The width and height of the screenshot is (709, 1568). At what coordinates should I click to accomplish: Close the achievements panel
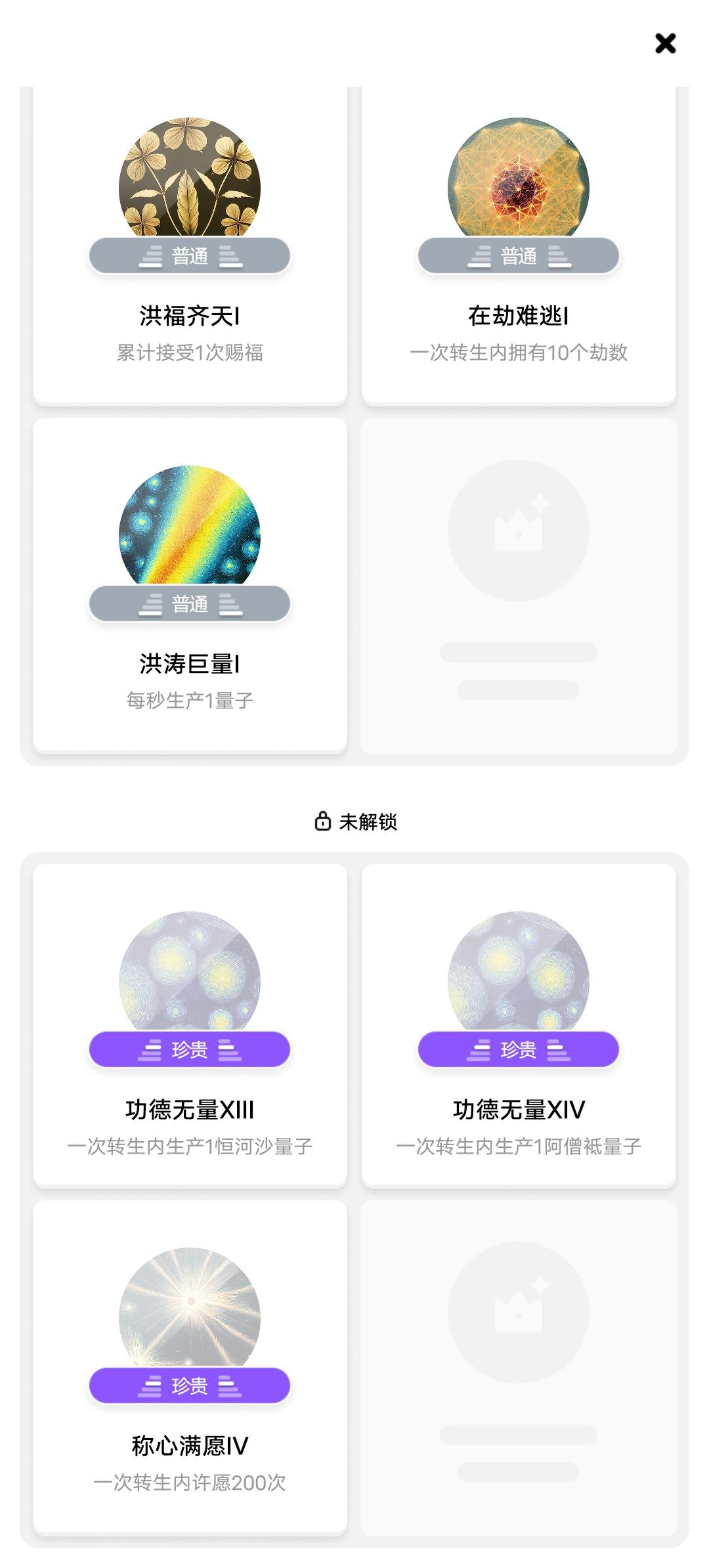pyautogui.click(x=665, y=43)
